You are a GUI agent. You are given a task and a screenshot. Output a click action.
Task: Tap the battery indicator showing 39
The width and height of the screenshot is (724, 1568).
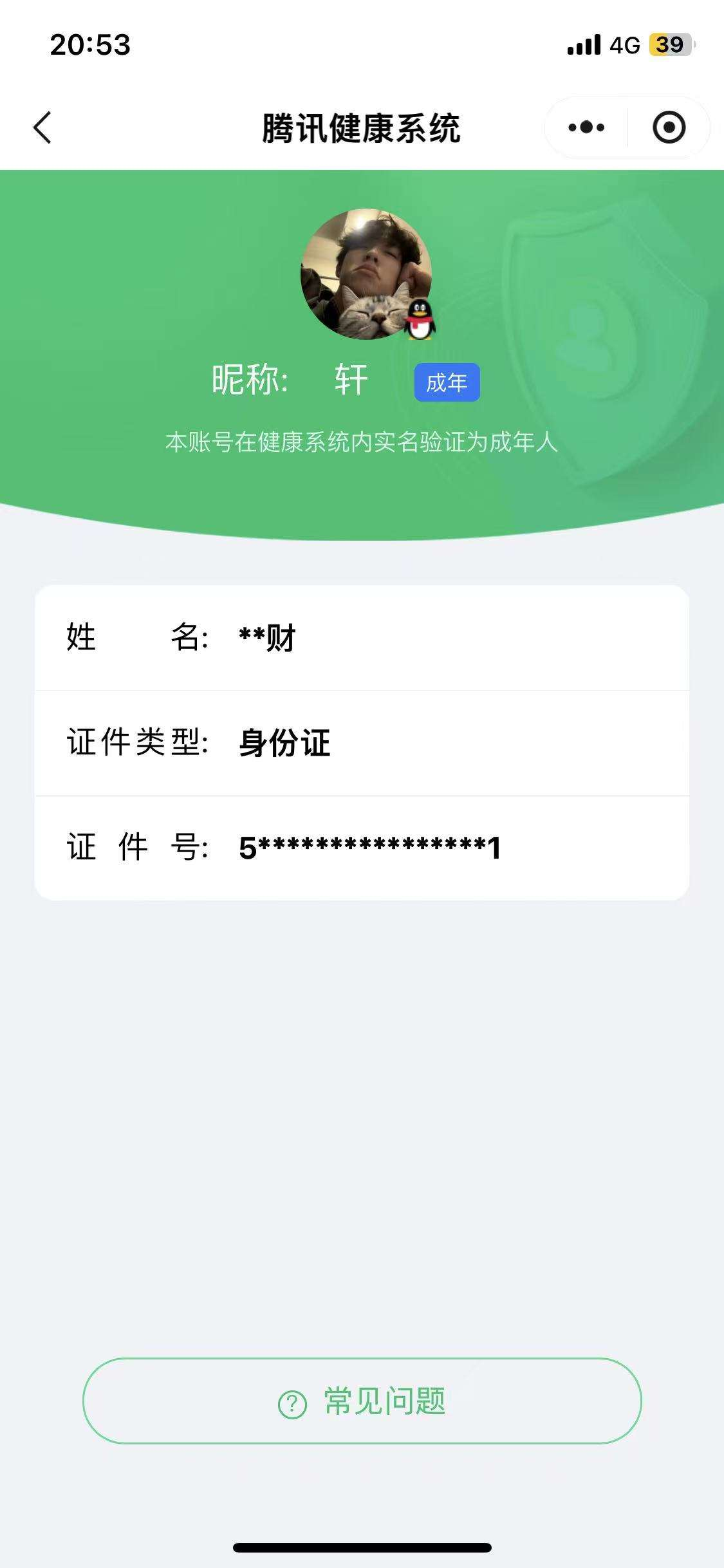(x=669, y=44)
